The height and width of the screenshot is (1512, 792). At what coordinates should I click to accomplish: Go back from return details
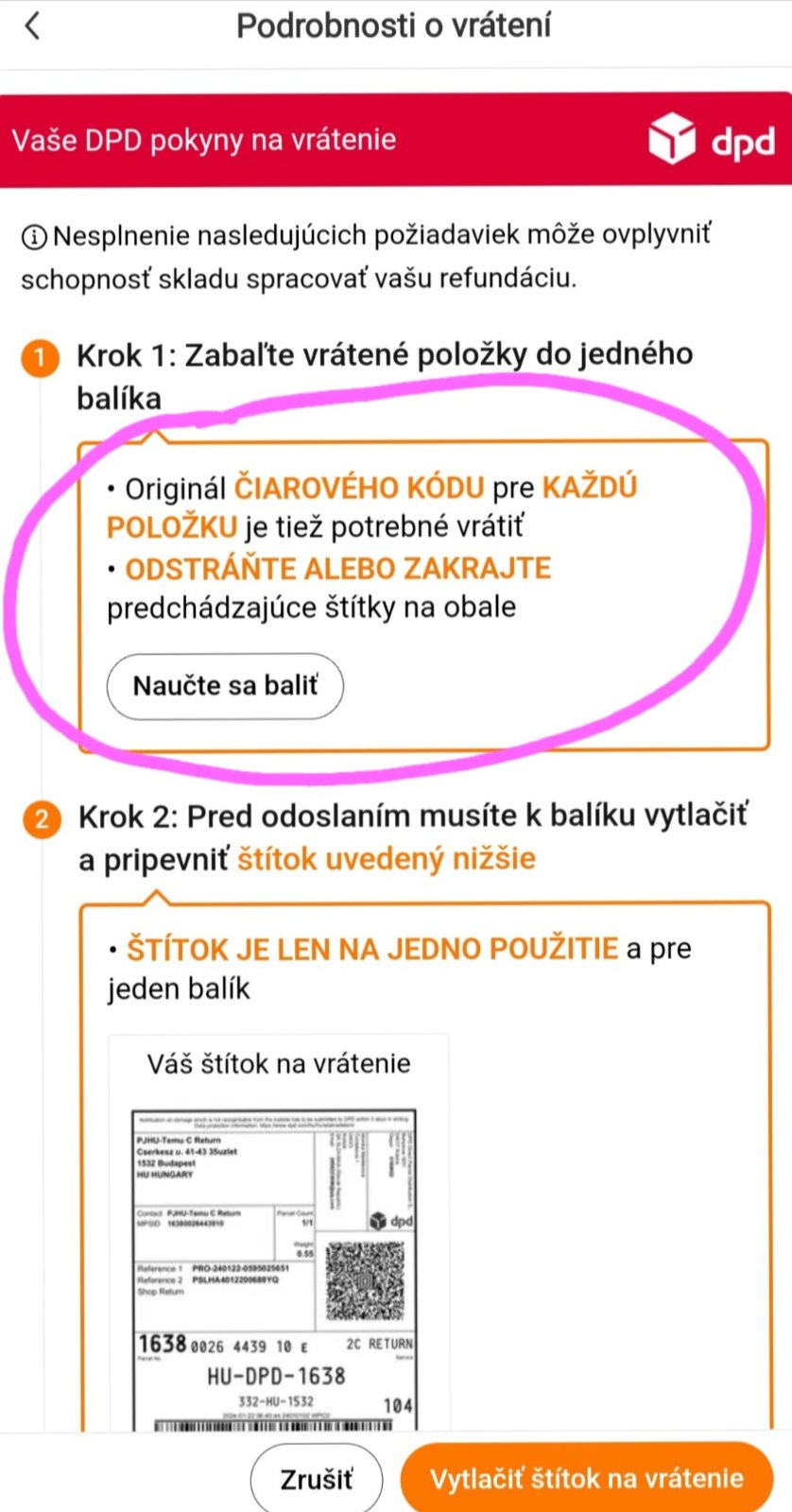(33, 26)
